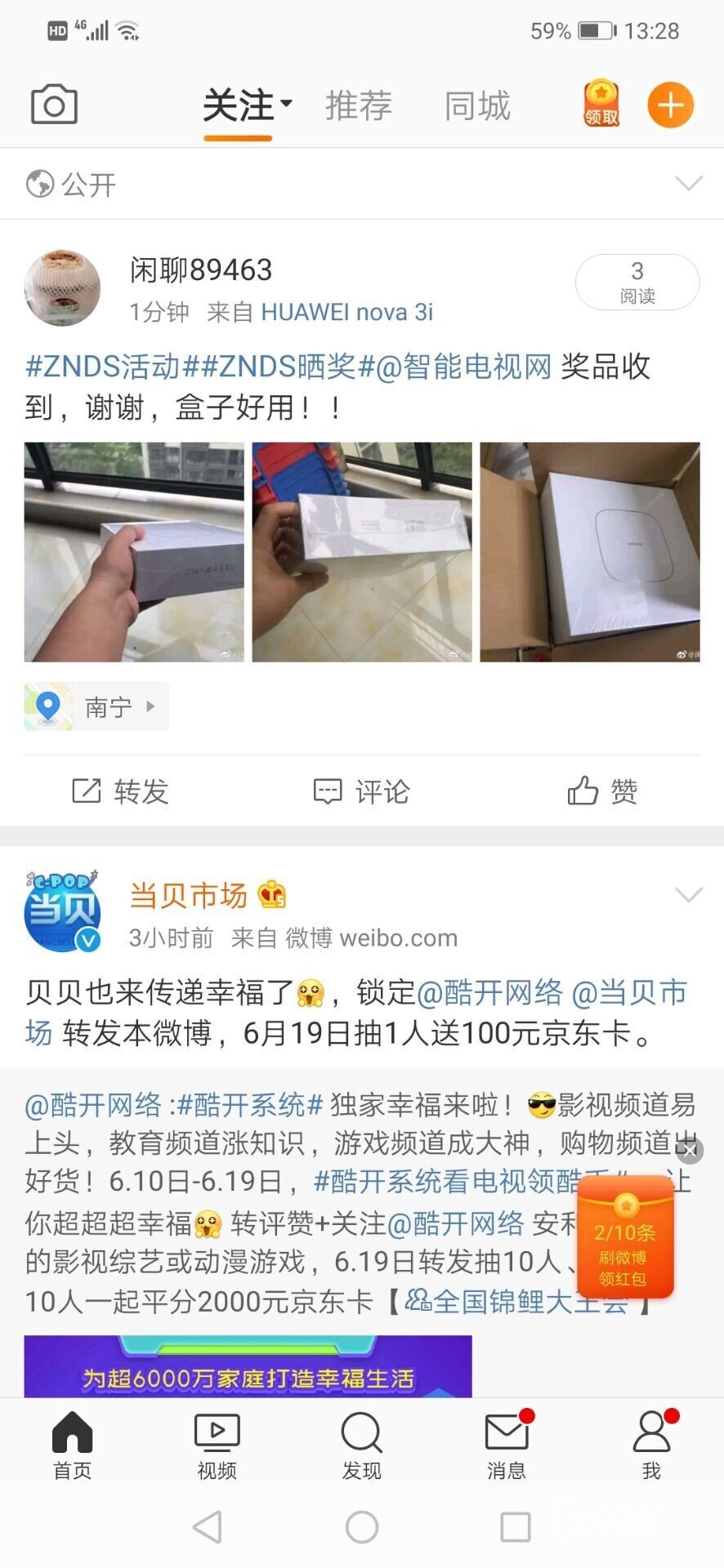724x1568 pixels.
Task: Open the 消息 messages tab
Action: point(507,1445)
